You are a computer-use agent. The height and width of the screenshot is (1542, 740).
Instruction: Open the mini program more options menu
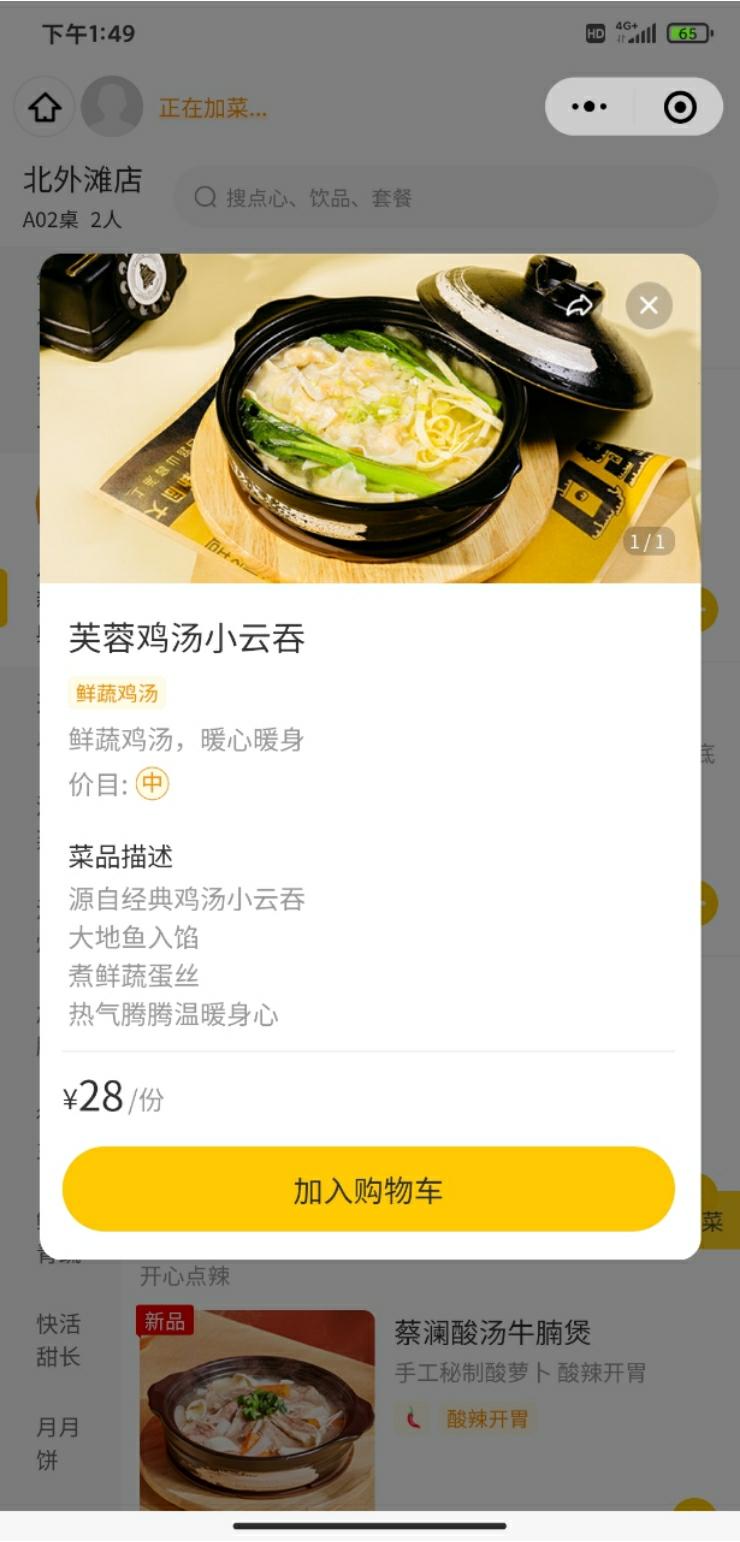(x=589, y=107)
